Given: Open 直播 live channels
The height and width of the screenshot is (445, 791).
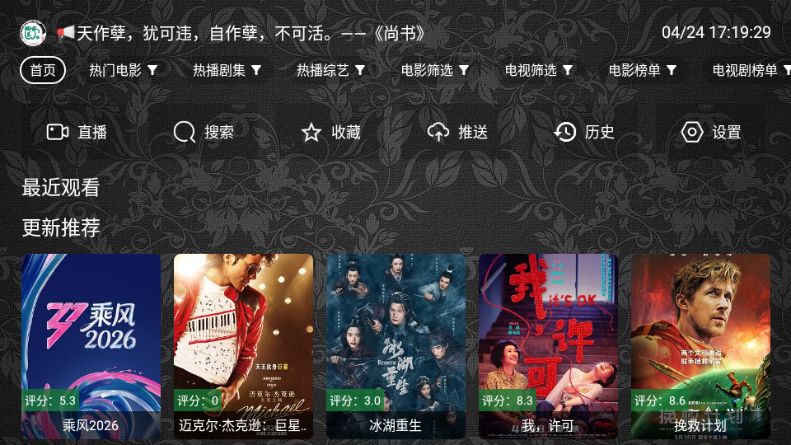Looking at the screenshot, I should click(x=77, y=132).
